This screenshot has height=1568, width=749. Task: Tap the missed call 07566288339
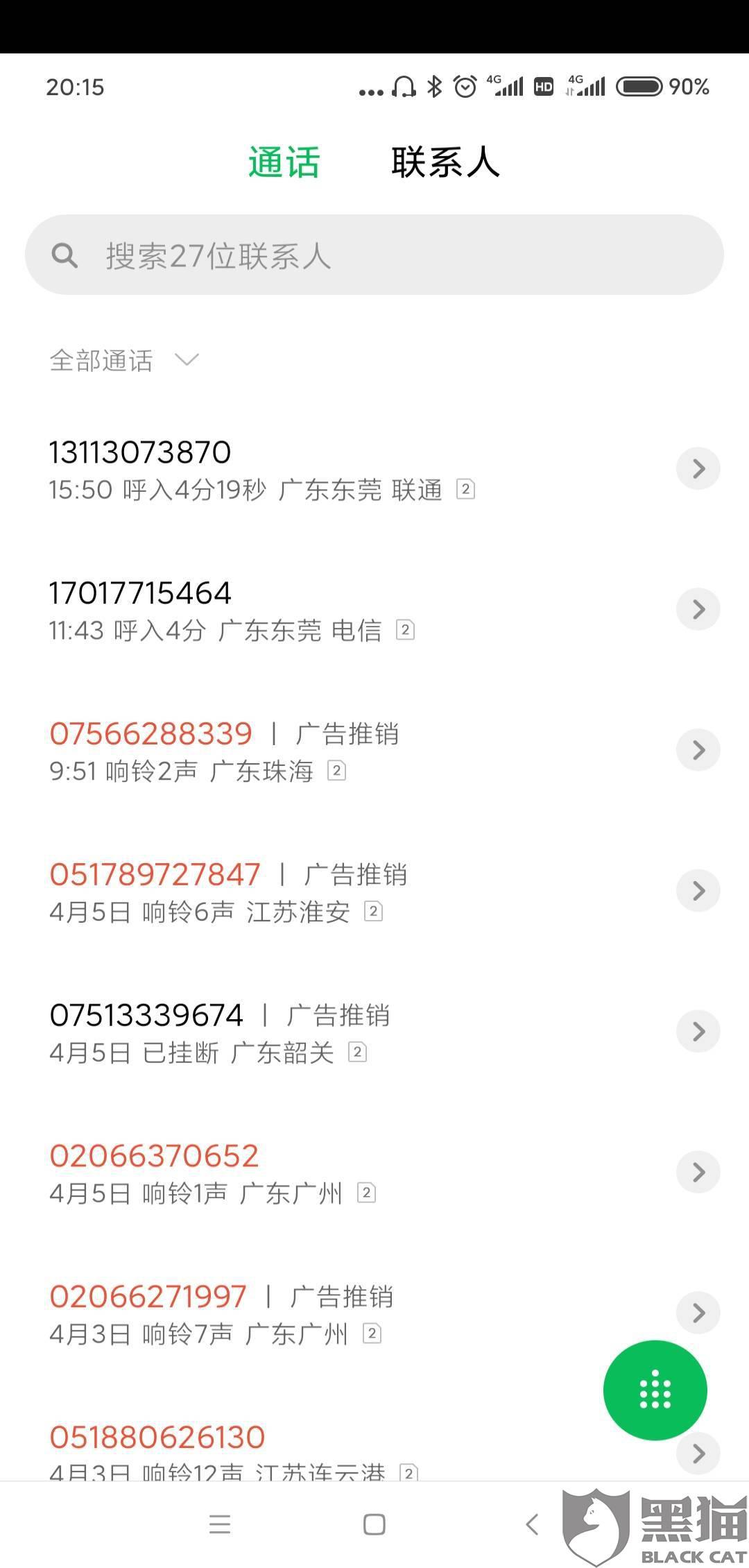click(x=277, y=751)
